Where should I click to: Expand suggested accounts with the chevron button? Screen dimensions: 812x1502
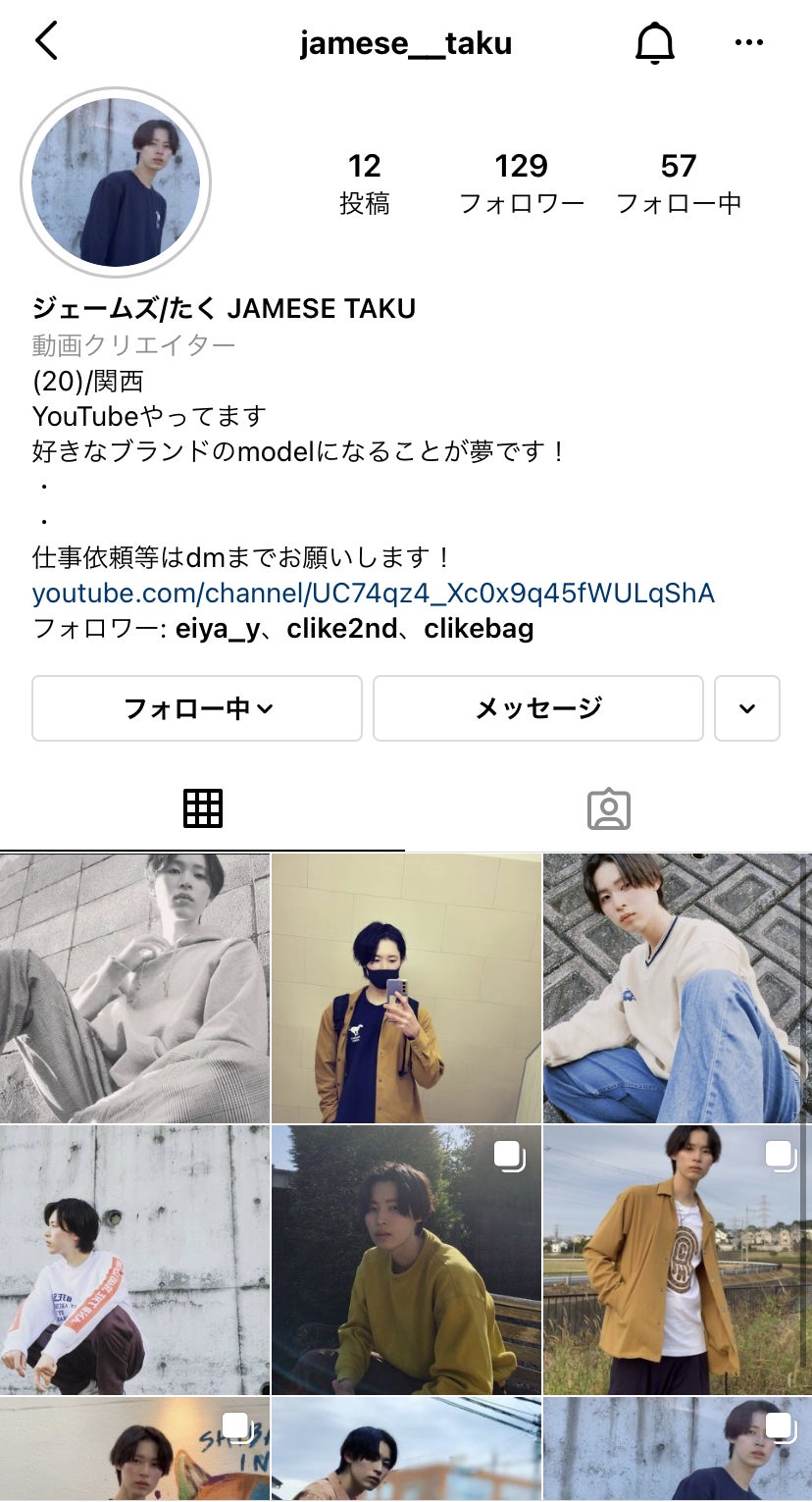click(x=746, y=707)
